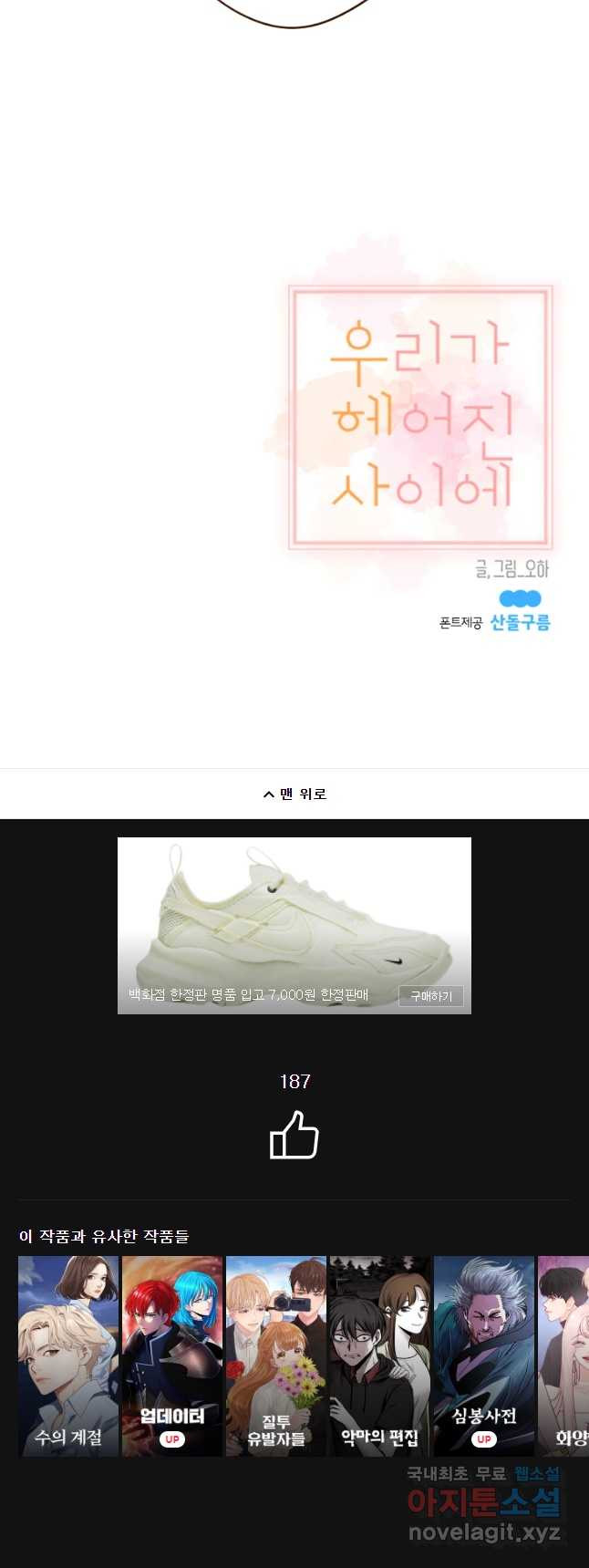Open the 심봉사전 webtoon
Screen dimensions: 589x1568
[x=484, y=1355]
